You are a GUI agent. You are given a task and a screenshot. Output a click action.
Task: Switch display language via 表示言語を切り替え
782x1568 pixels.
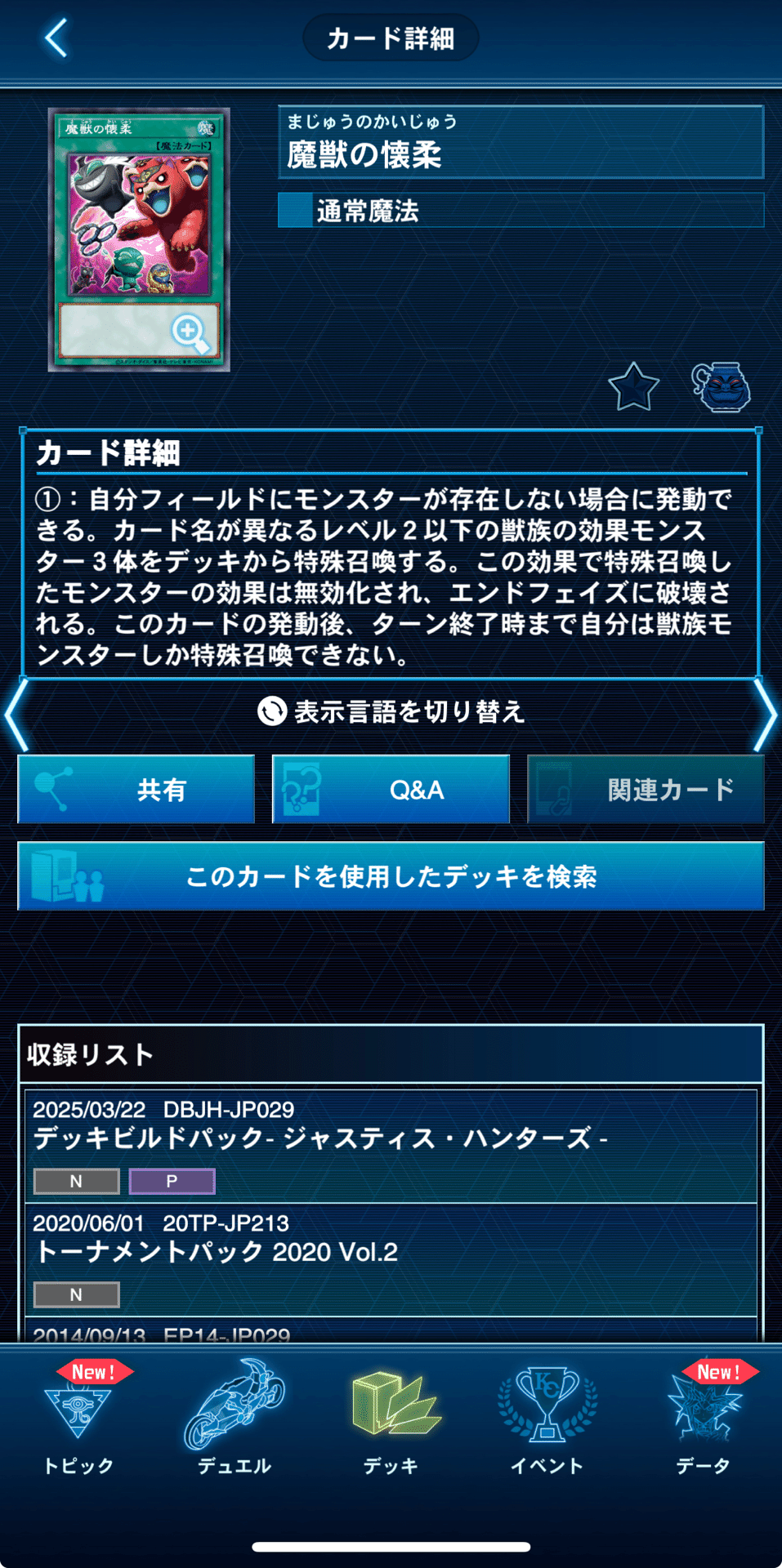(x=391, y=711)
